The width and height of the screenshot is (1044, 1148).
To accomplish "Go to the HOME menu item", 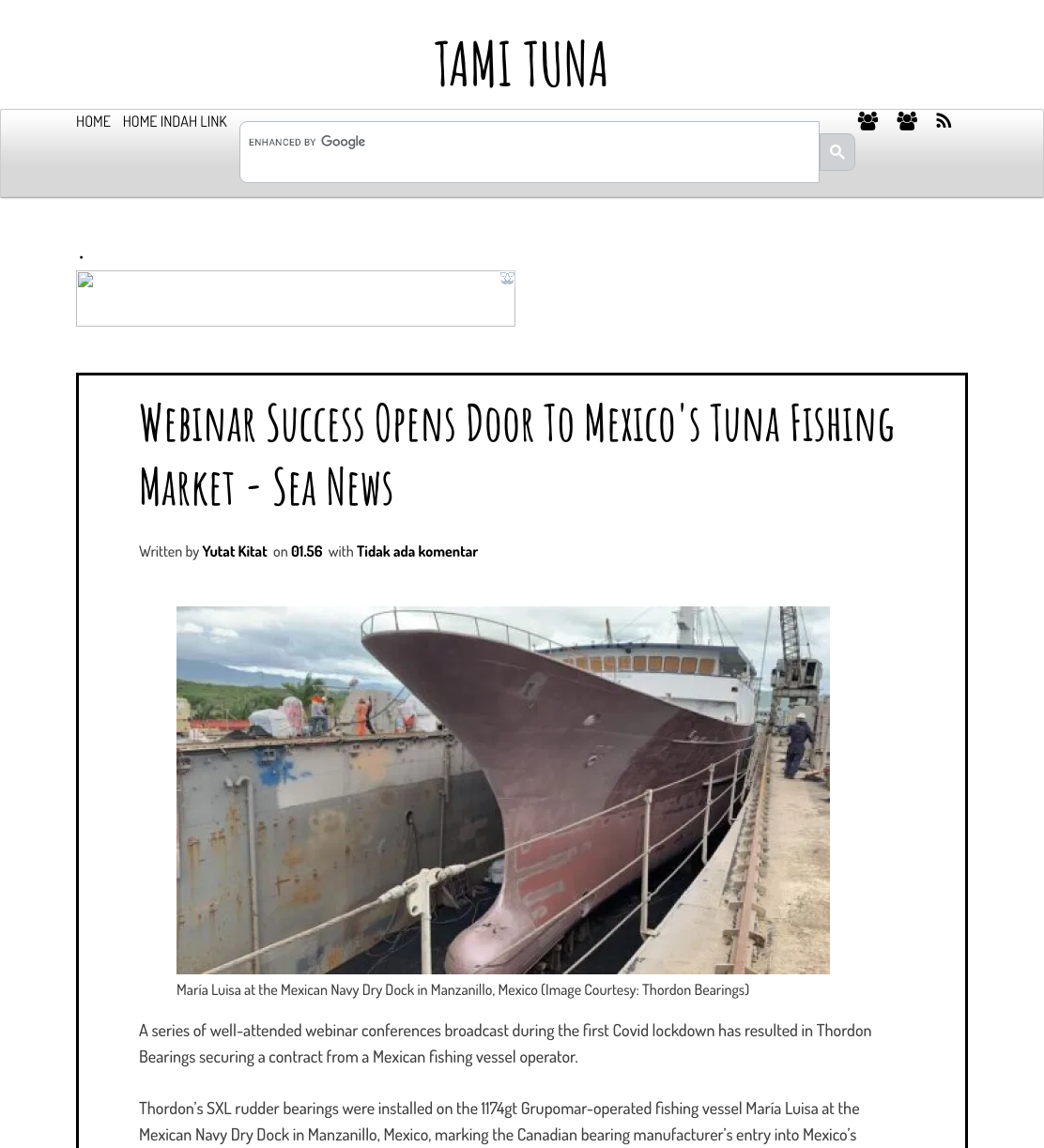I will click(x=93, y=121).
